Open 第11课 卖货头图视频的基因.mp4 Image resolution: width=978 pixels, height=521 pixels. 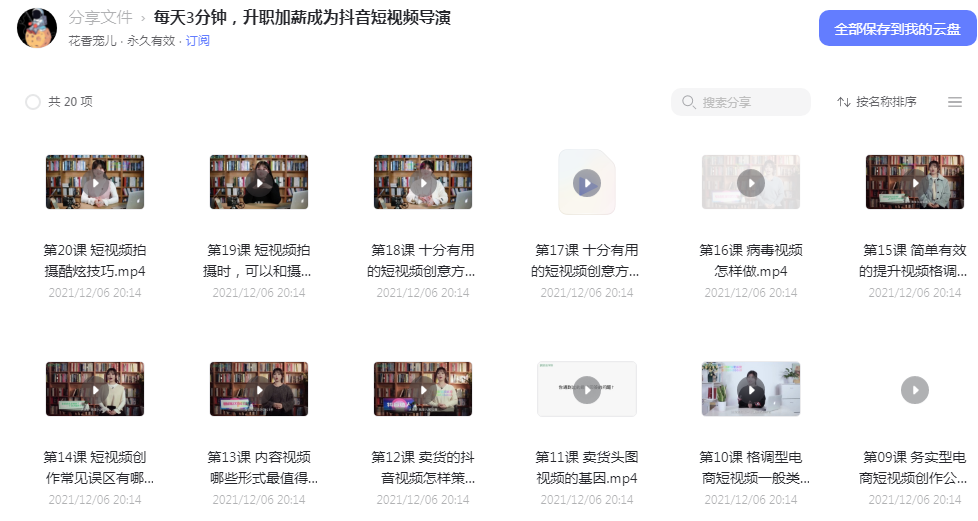point(587,389)
